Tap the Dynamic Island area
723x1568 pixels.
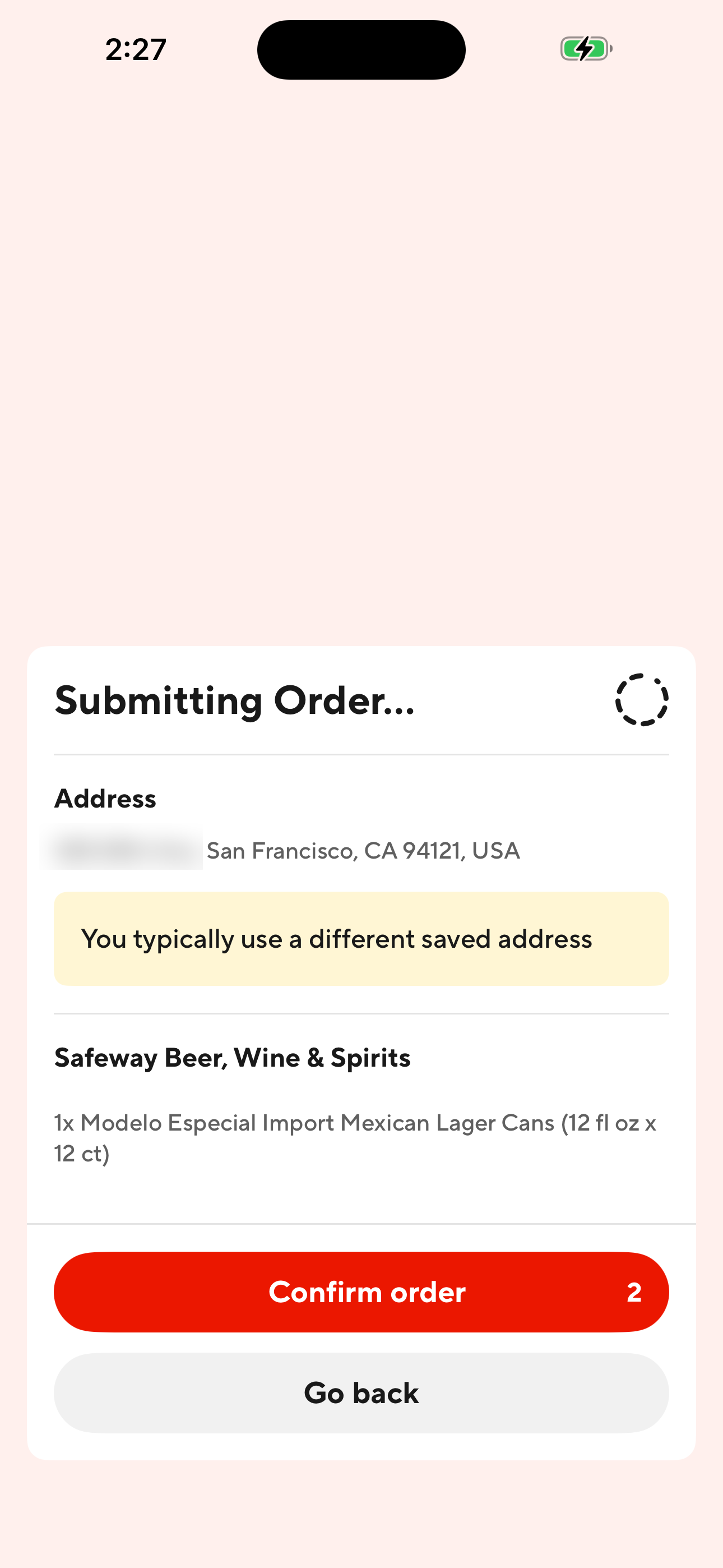[x=361, y=49]
